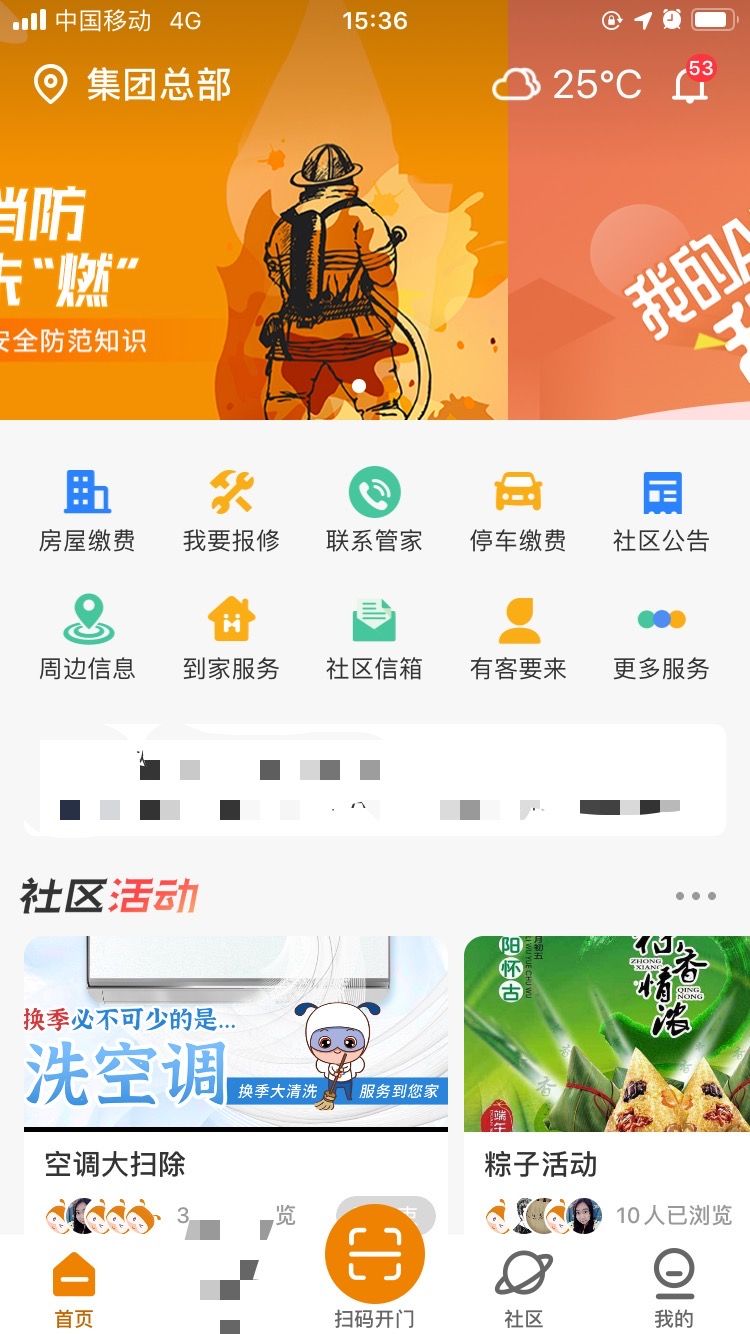Open 更多服务 for more services

660,638
